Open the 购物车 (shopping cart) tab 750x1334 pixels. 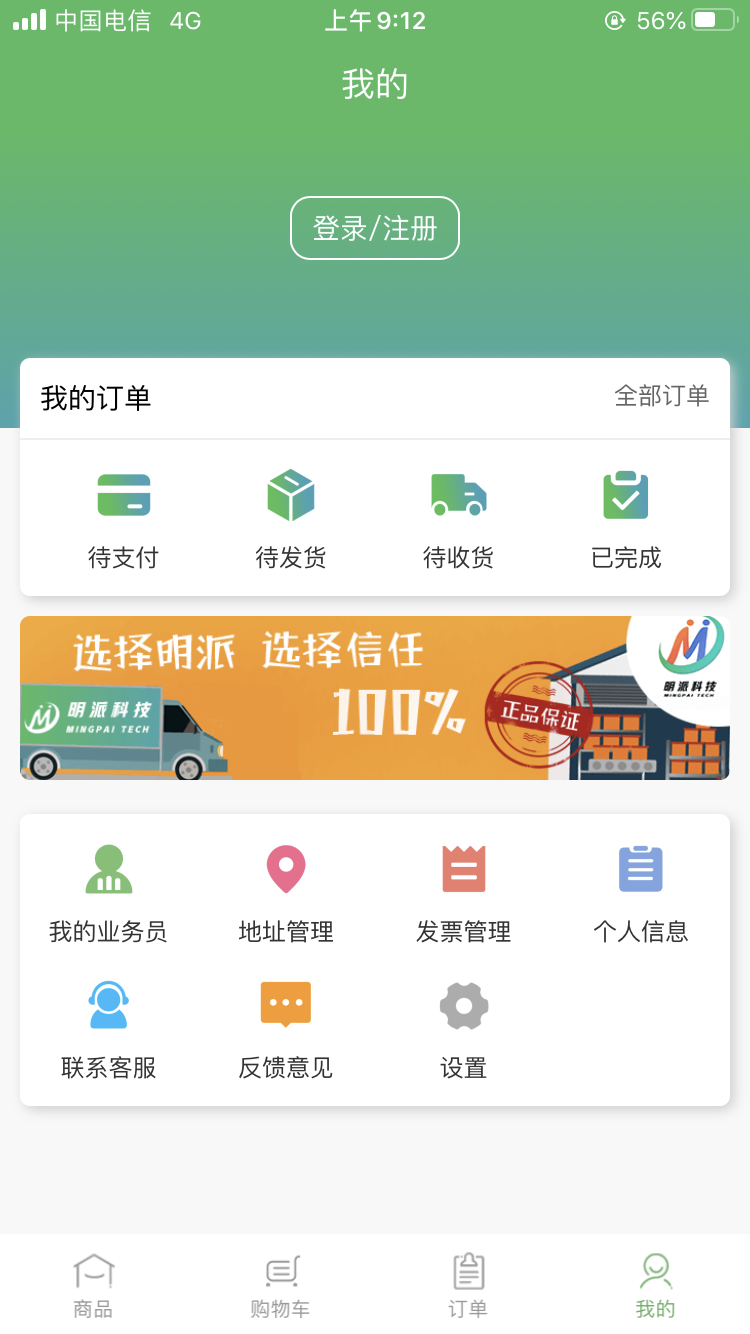(280, 1283)
